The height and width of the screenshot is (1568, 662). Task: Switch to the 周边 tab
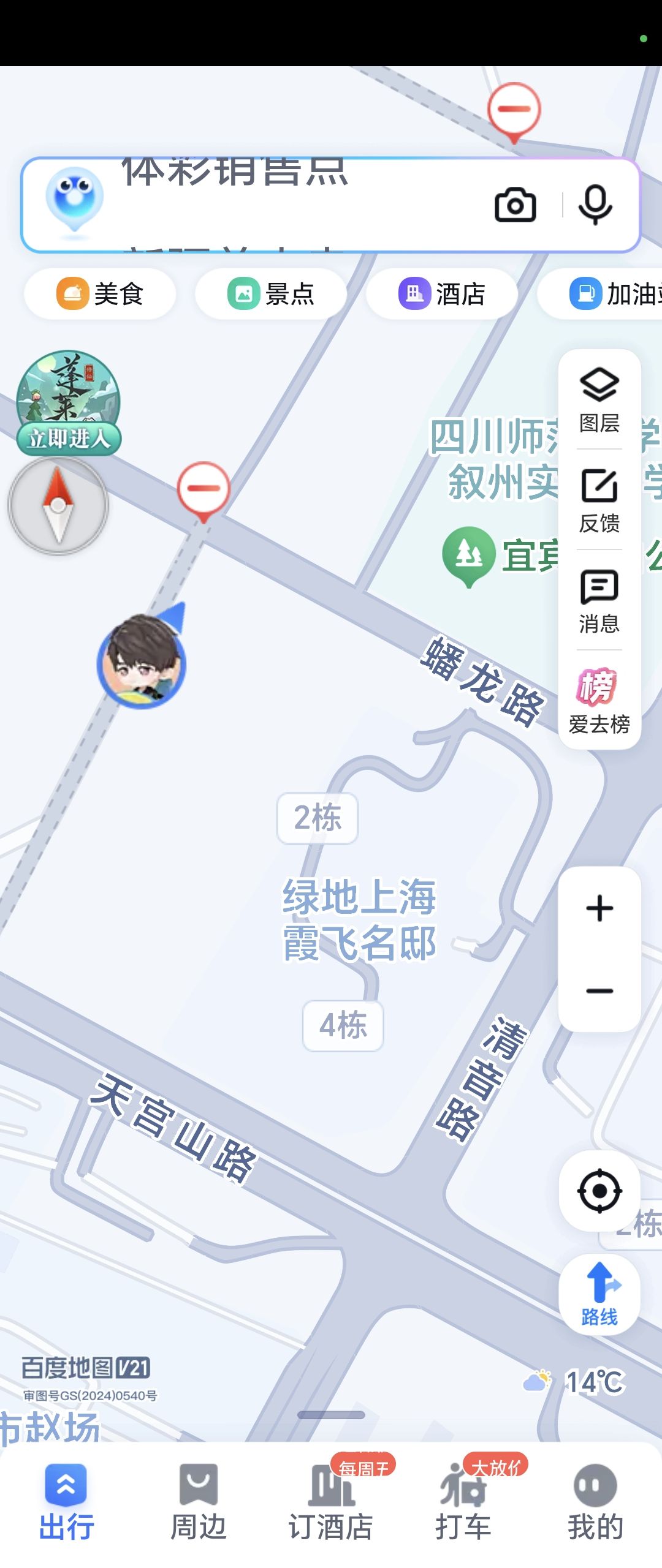[199, 1502]
